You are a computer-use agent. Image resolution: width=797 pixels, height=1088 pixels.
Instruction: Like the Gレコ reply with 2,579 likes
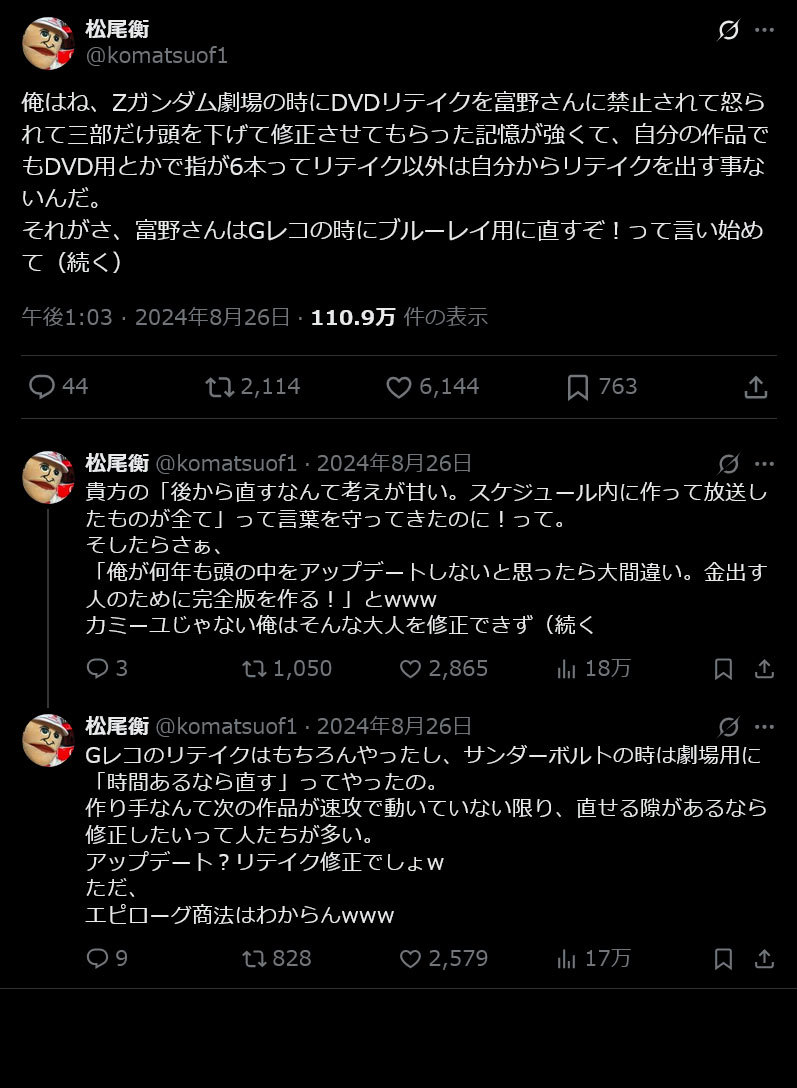[411, 959]
